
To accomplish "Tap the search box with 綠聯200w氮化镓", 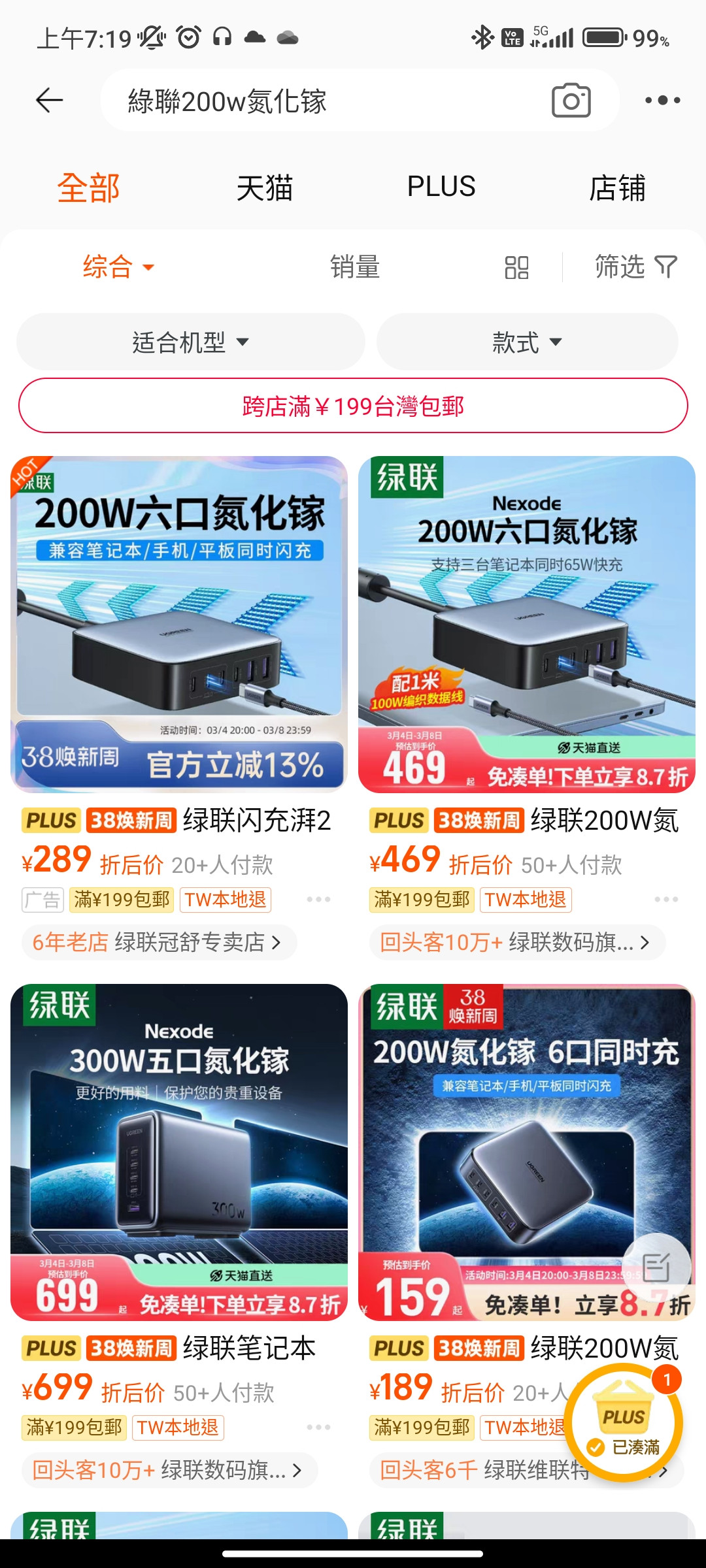I will tap(327, 101).
